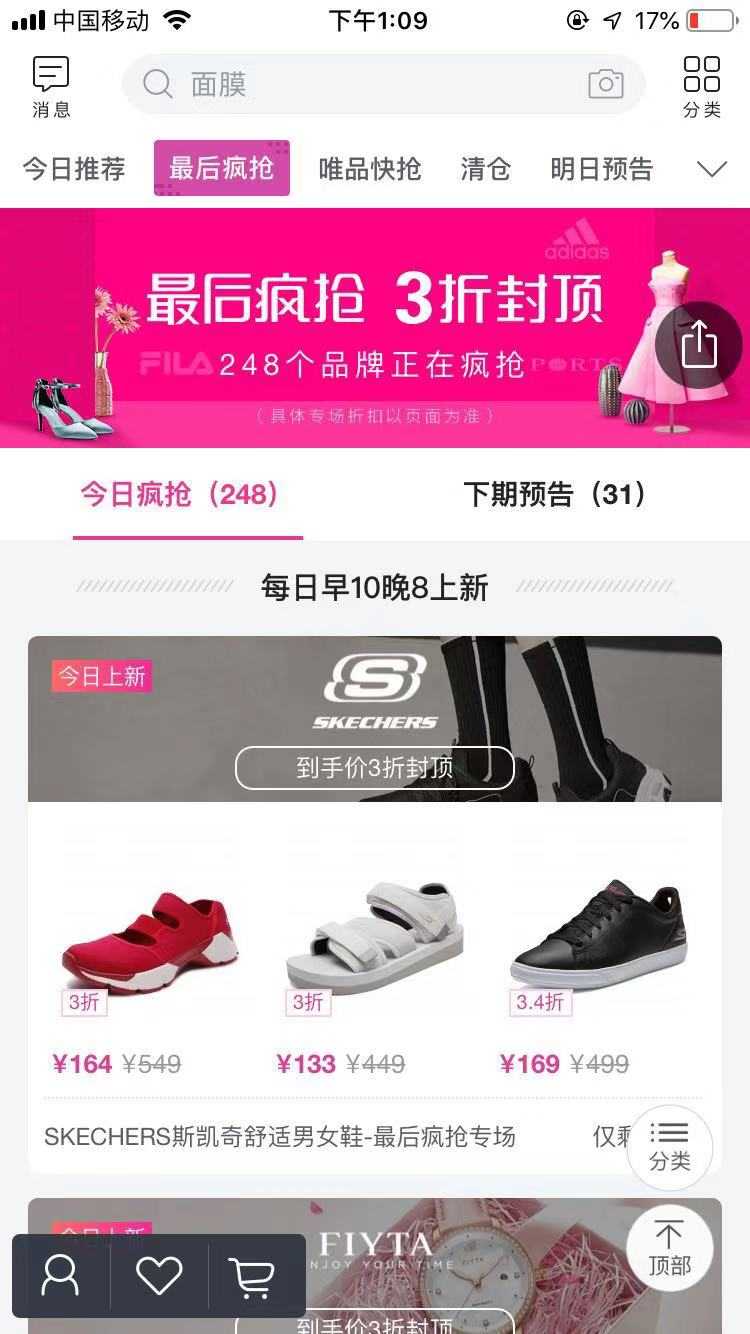The width and height of the screenshot is (750, 1334).
Task: Open the favorites heart icon
Action: (x=159, y=1275)
